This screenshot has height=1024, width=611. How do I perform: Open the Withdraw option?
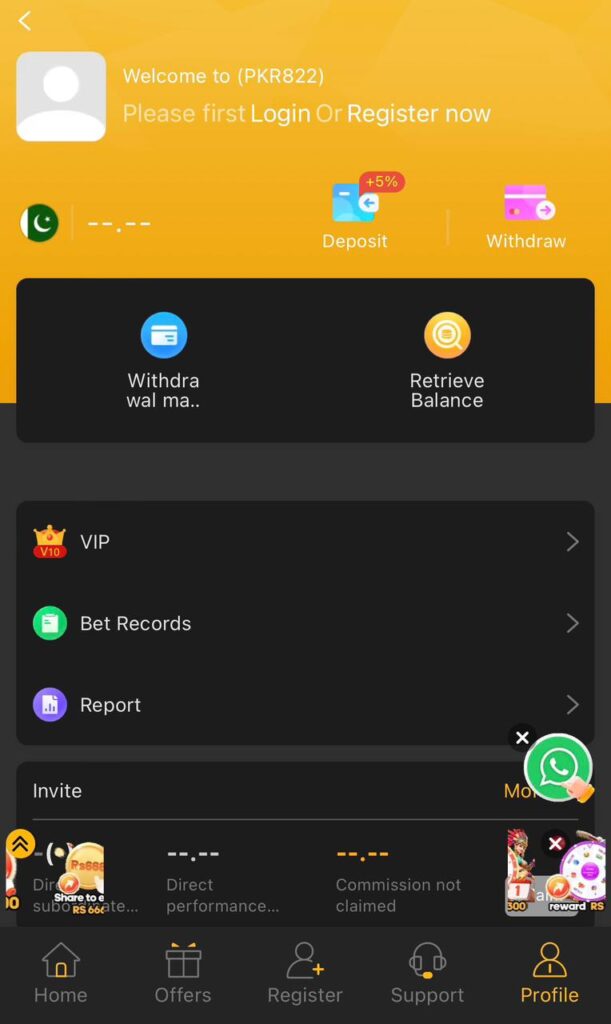tap(526, 214)
